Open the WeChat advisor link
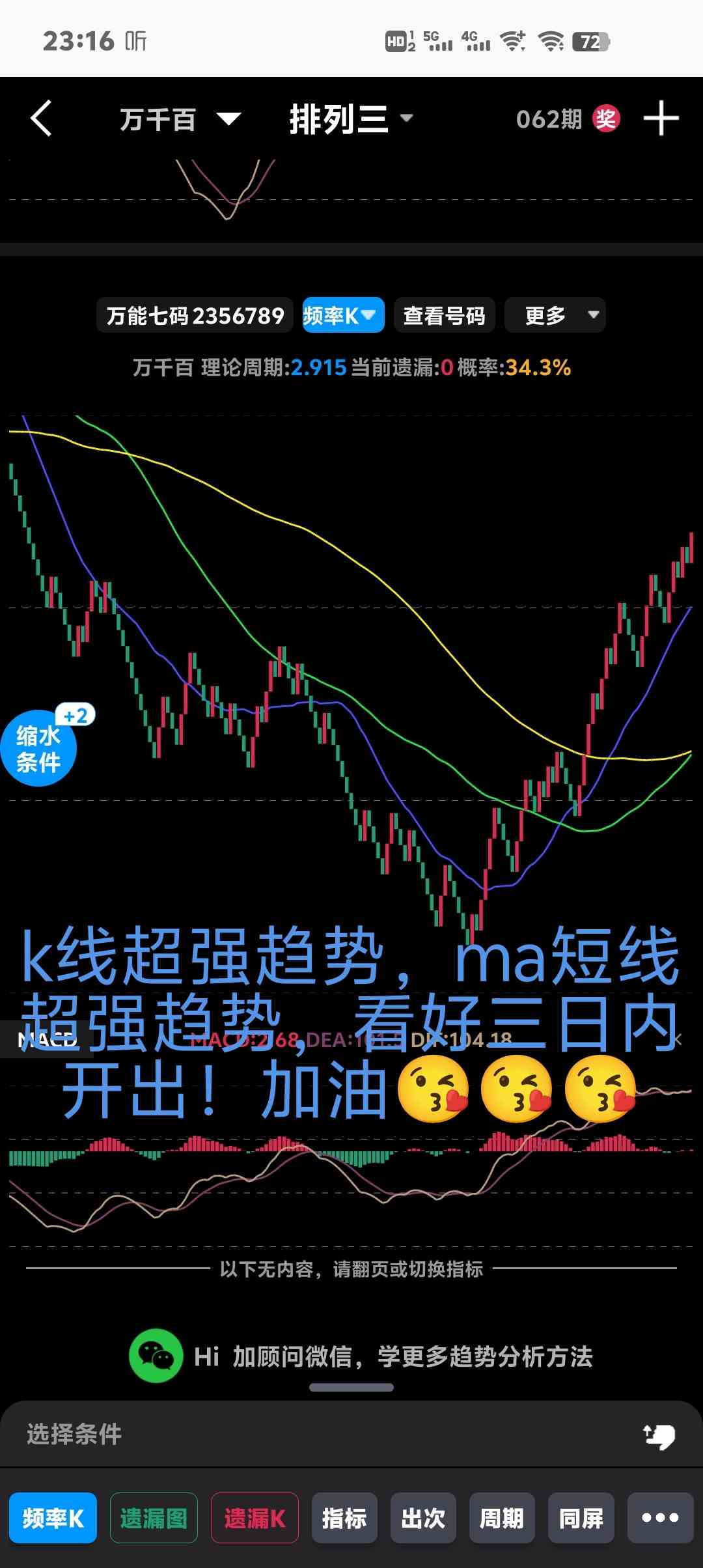703x1568 pixels. 361,1356
